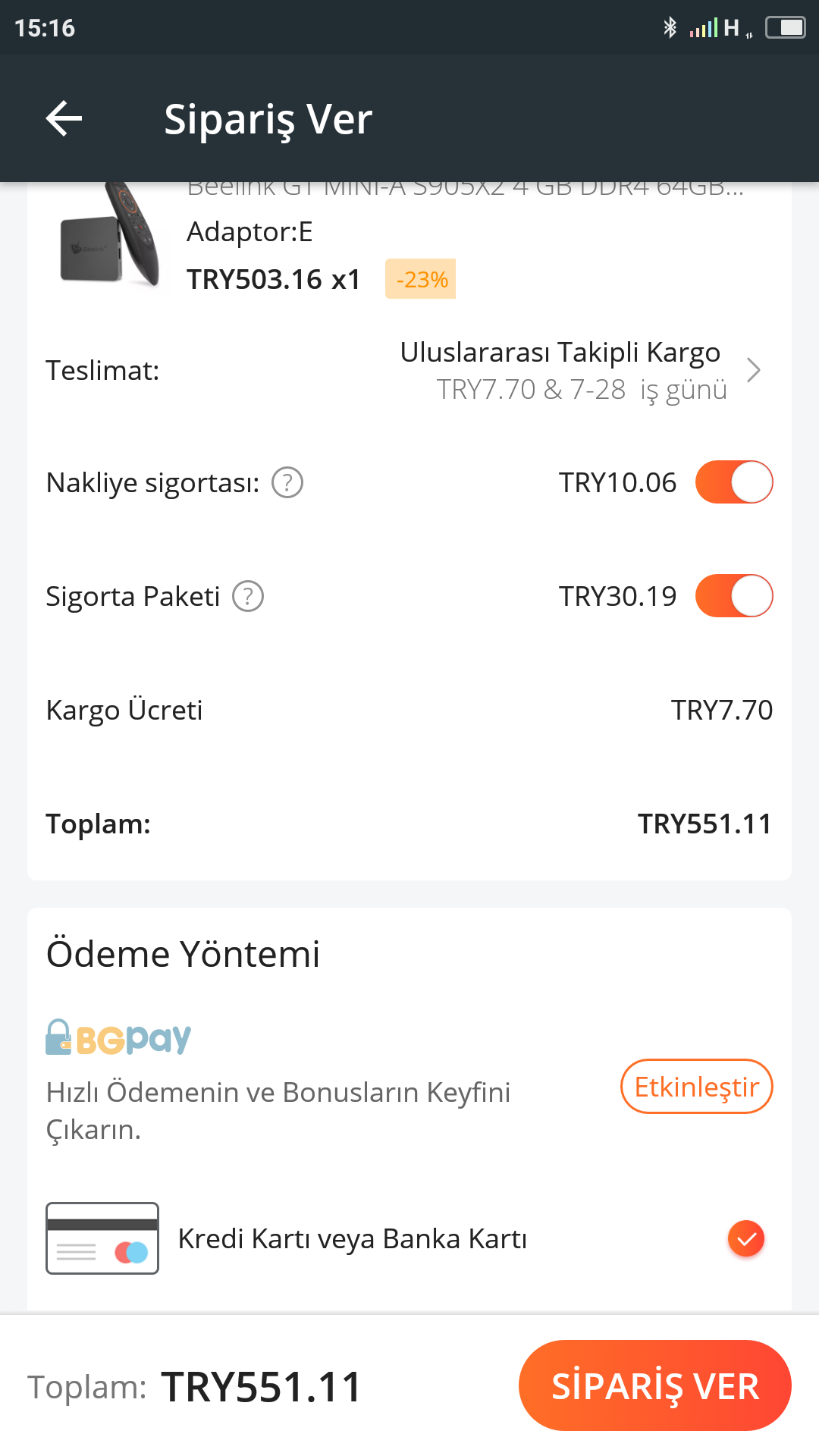Open the Beelink GT MINI-A product thumbnail
The image size is (819, 1456).
(x=111, y=235)
